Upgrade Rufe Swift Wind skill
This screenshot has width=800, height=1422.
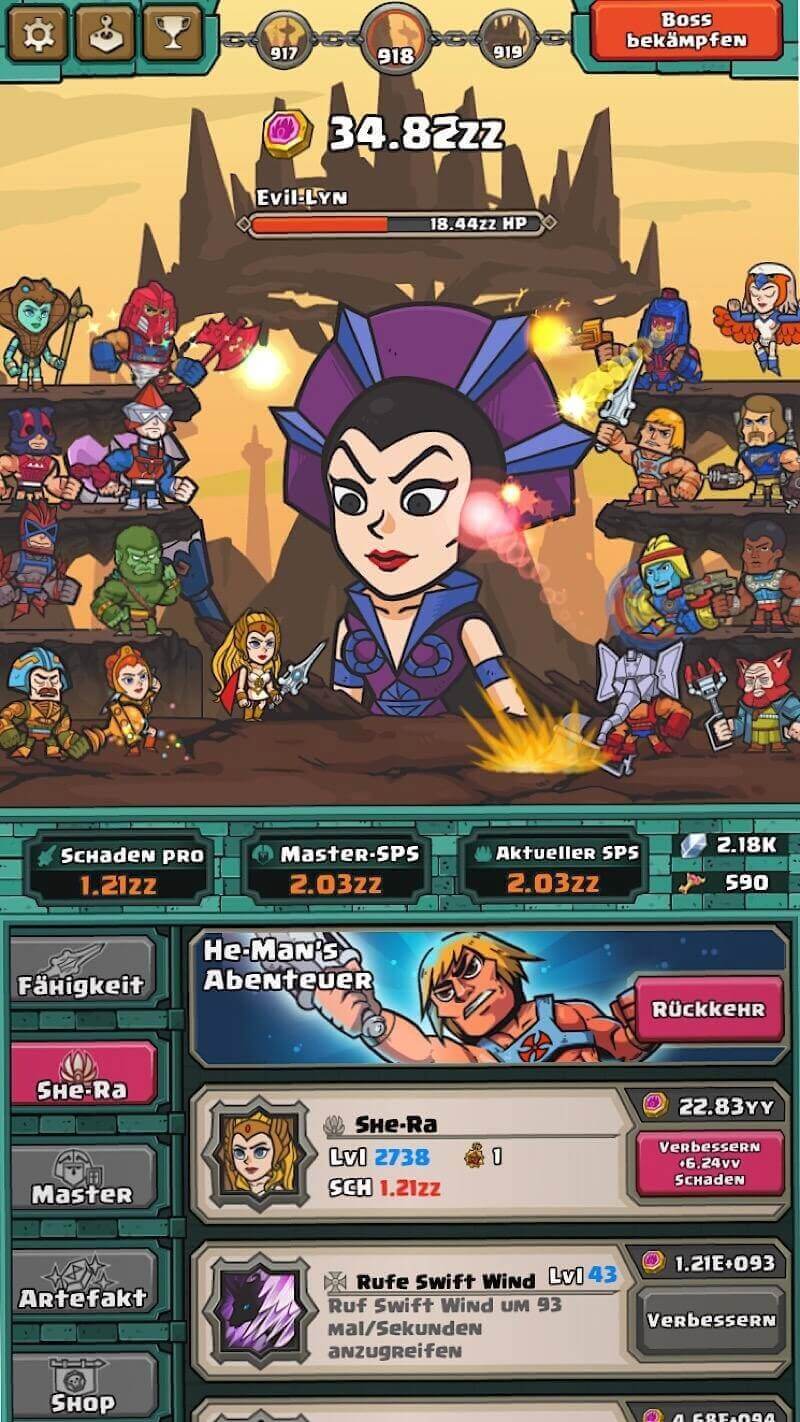pyautogui.click(x=709, y=1320)
